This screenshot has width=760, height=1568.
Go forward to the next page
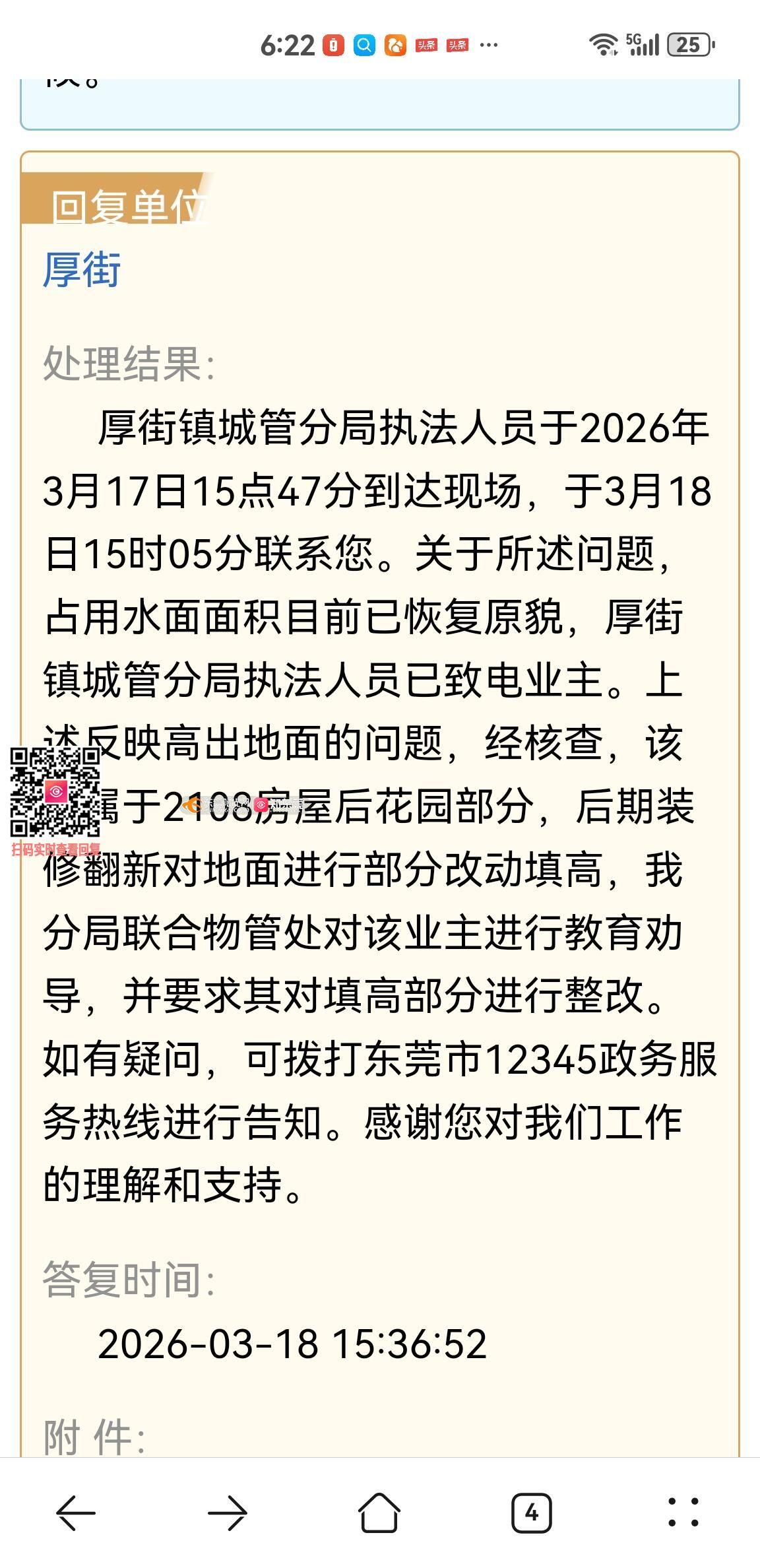click(228, 1513)
